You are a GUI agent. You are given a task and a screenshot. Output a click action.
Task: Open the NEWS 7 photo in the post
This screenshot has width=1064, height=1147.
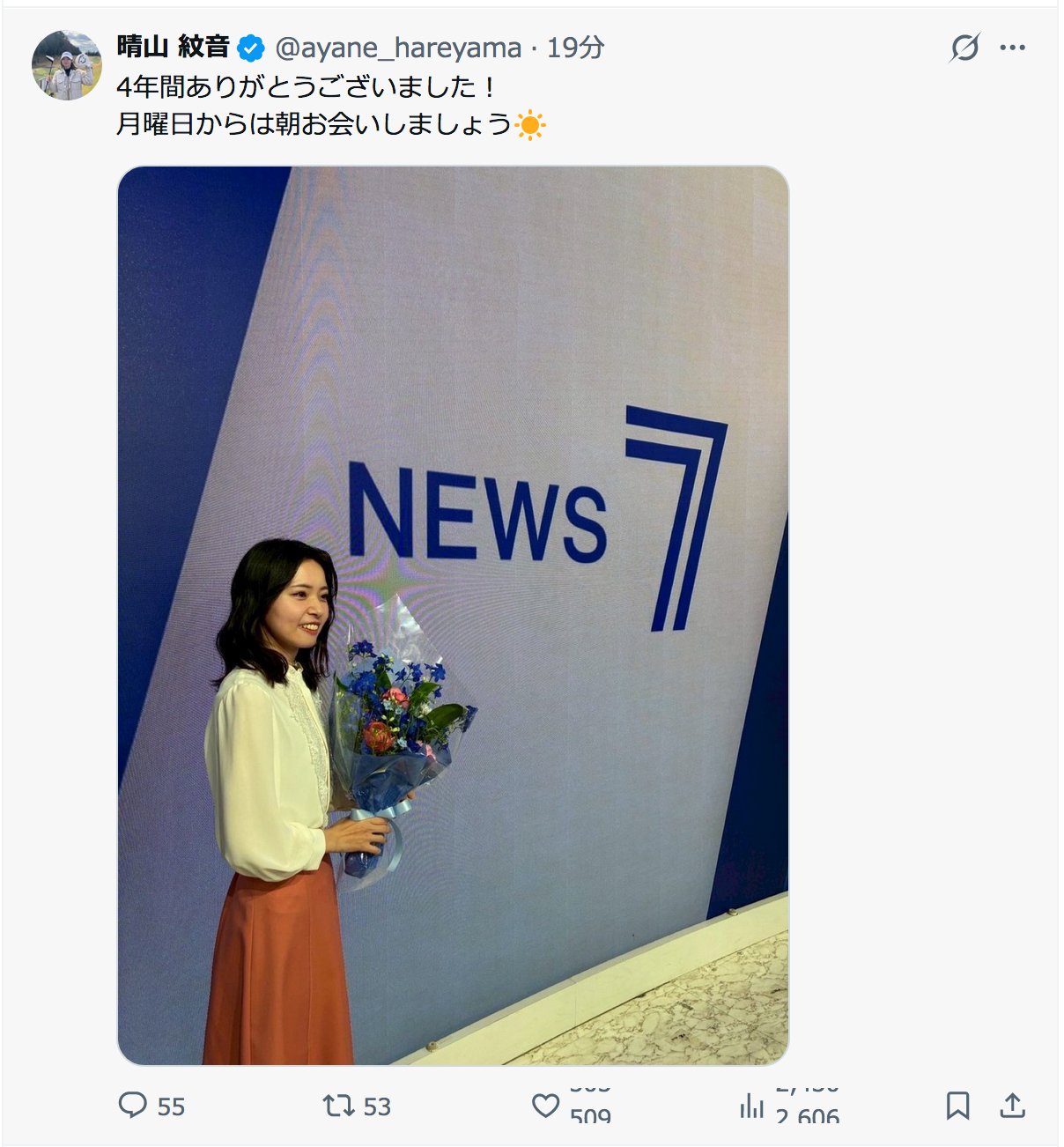click(x=453, y=615)
